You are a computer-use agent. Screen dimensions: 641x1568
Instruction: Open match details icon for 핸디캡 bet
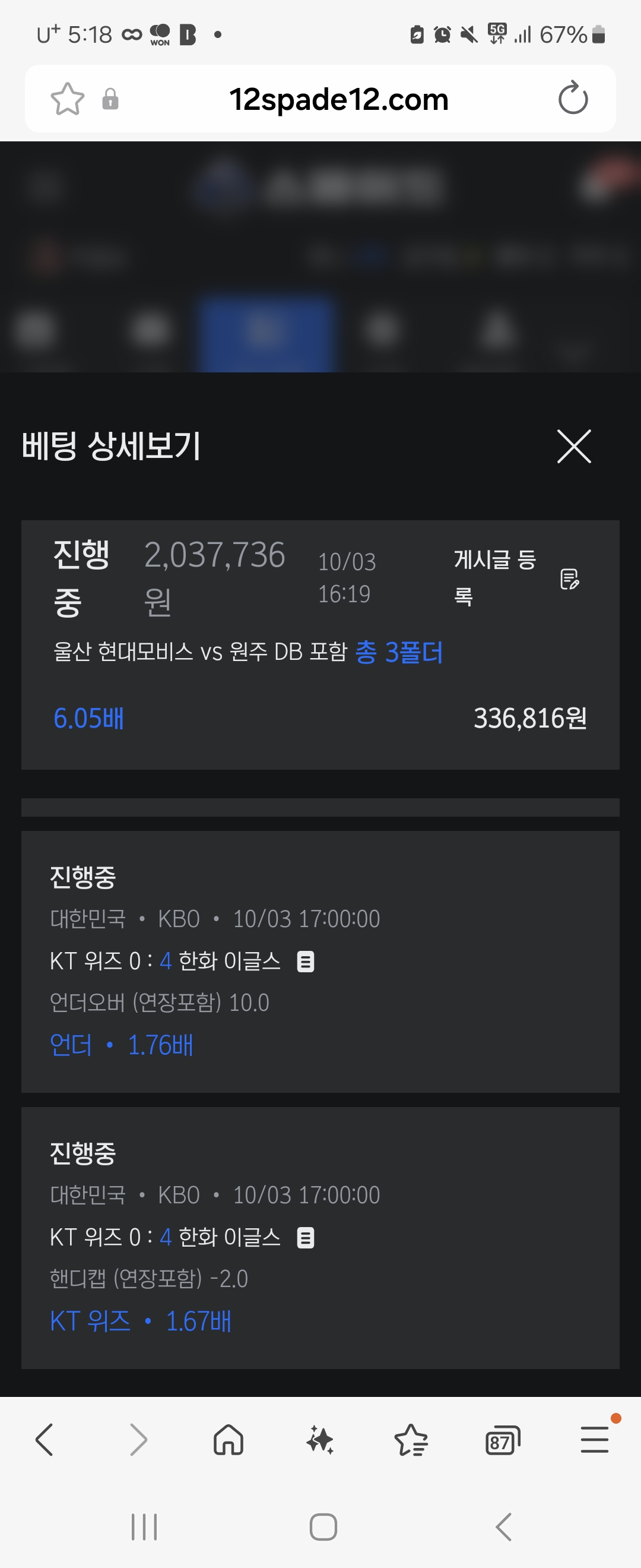[305, 1238]
